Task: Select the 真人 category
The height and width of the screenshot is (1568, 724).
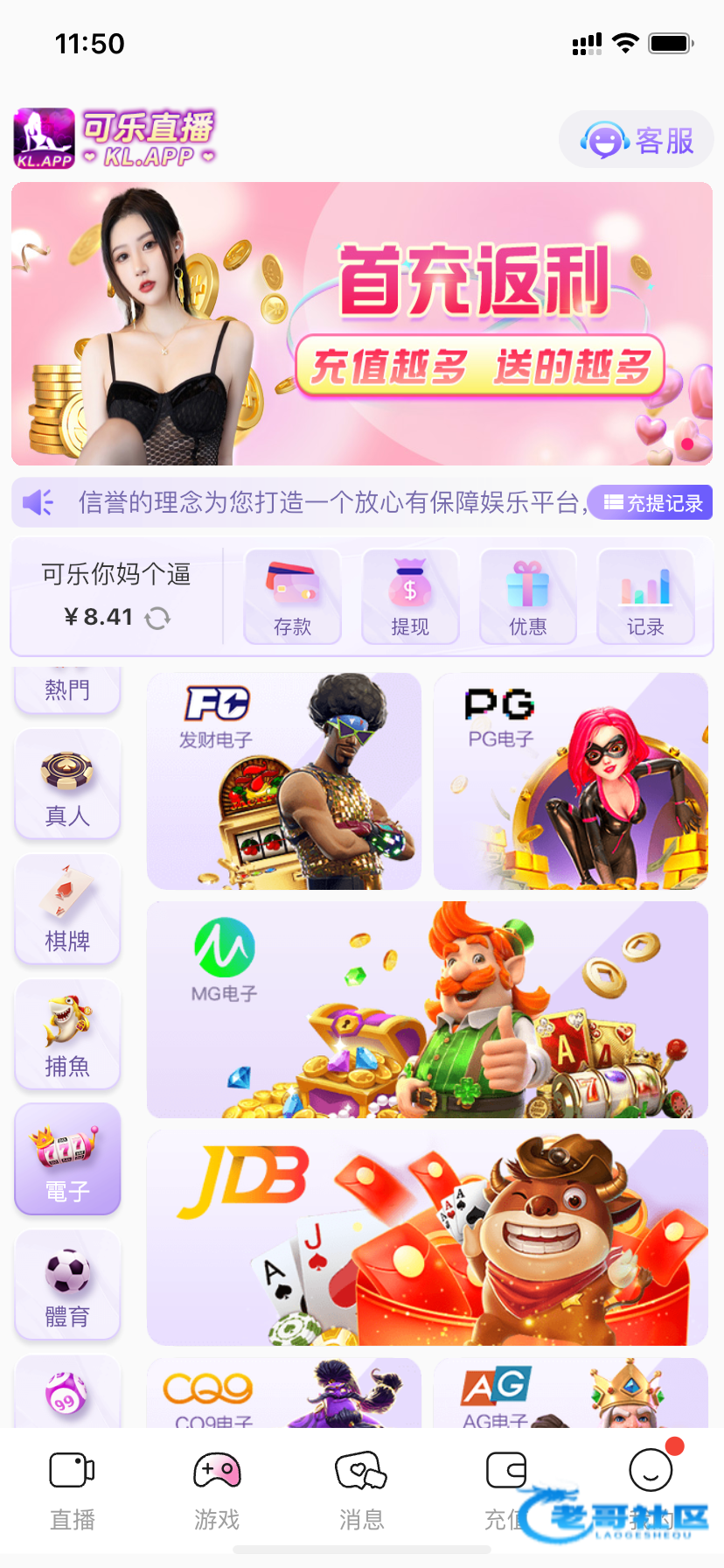Action: [67, 785]
